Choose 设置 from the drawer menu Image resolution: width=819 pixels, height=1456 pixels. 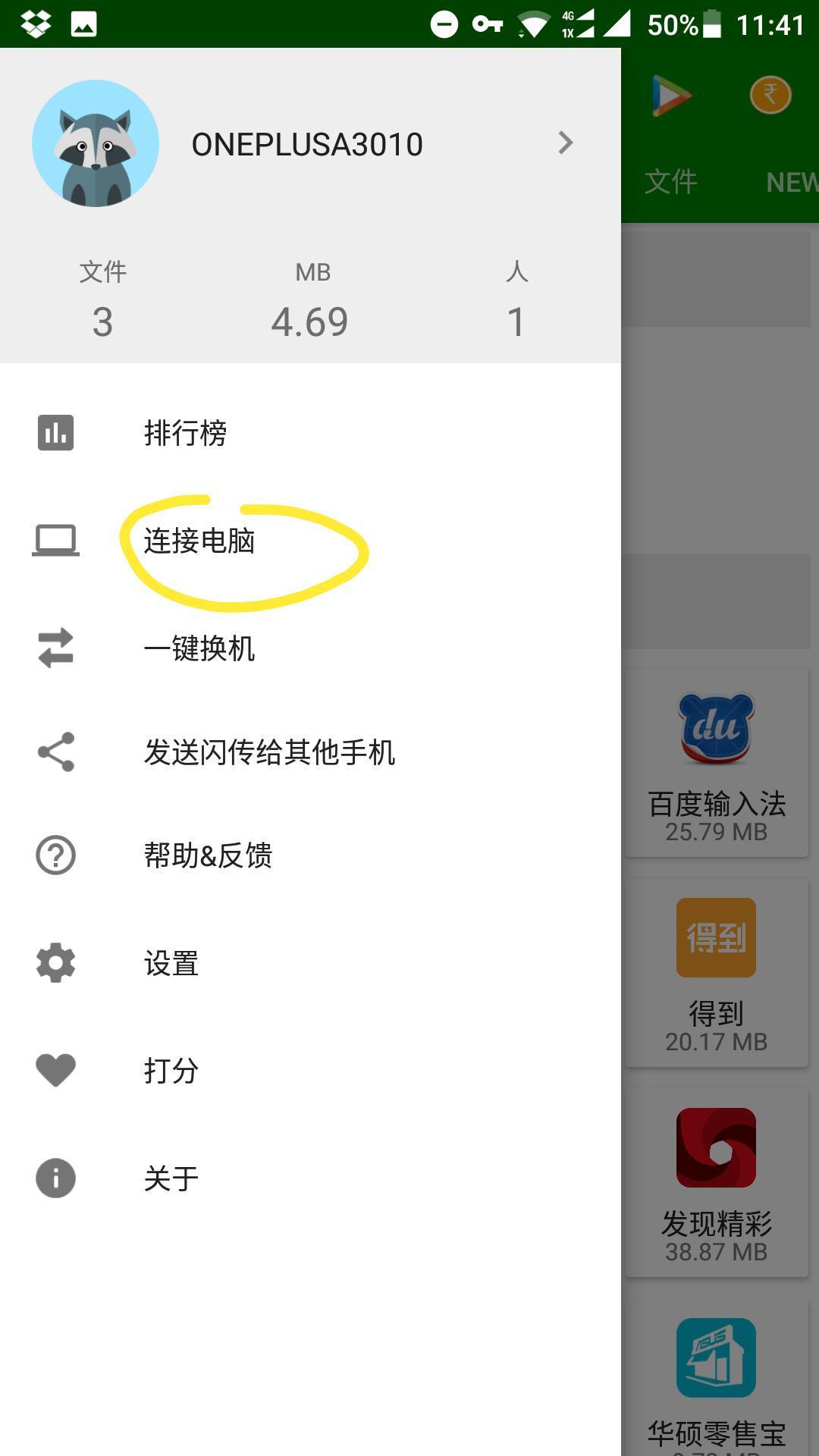[171, 964]
